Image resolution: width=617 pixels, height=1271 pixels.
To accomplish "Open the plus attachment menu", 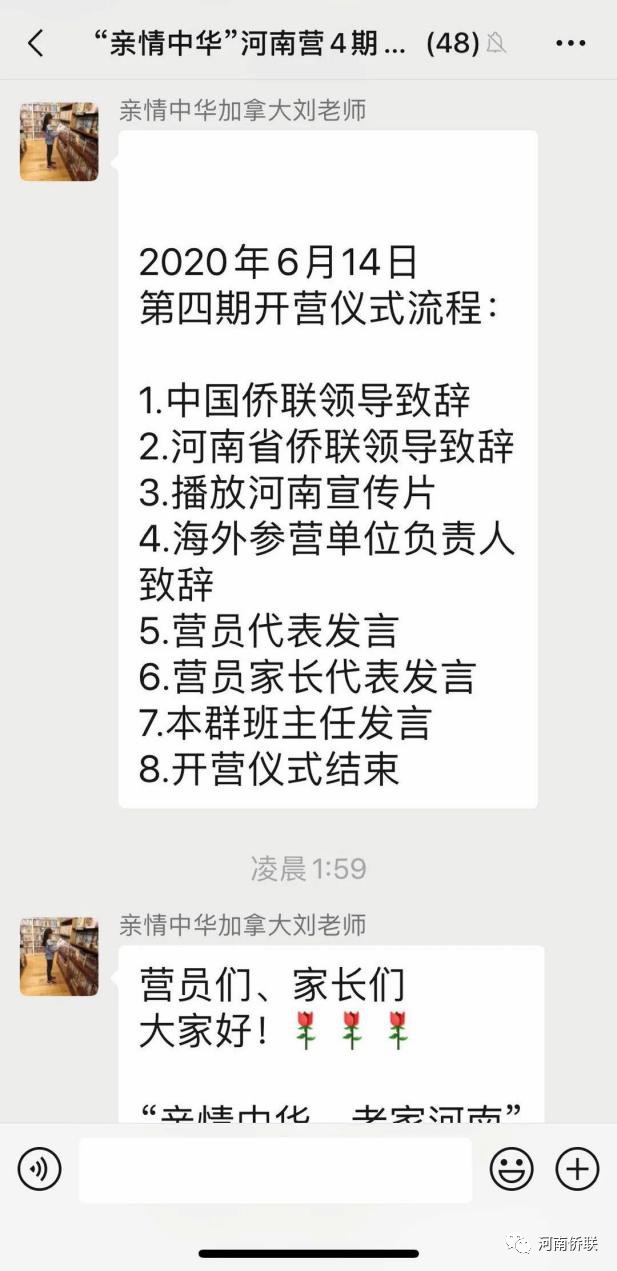I will 577,1168.
